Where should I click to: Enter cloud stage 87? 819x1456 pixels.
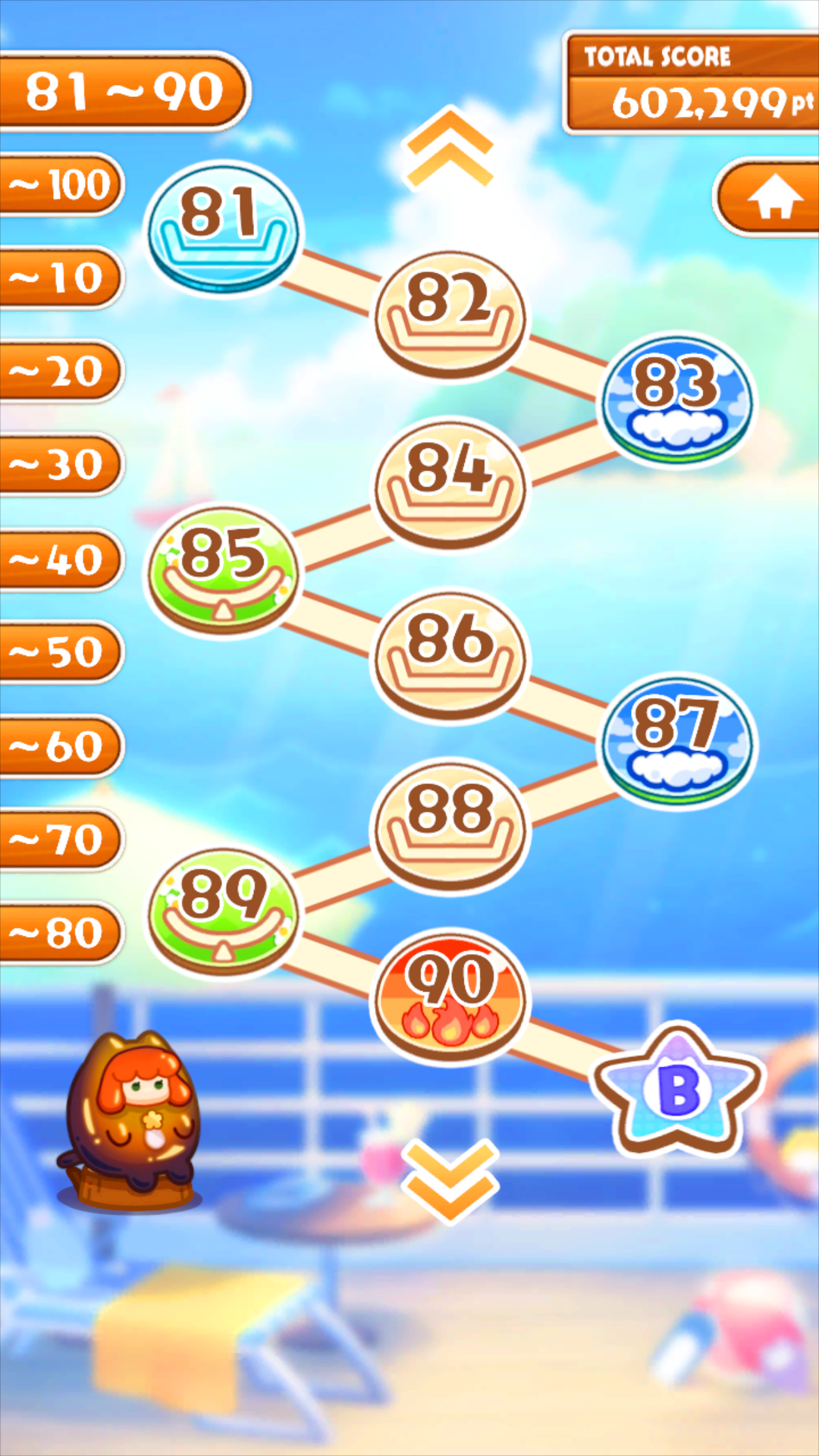[x=677, y=741]
